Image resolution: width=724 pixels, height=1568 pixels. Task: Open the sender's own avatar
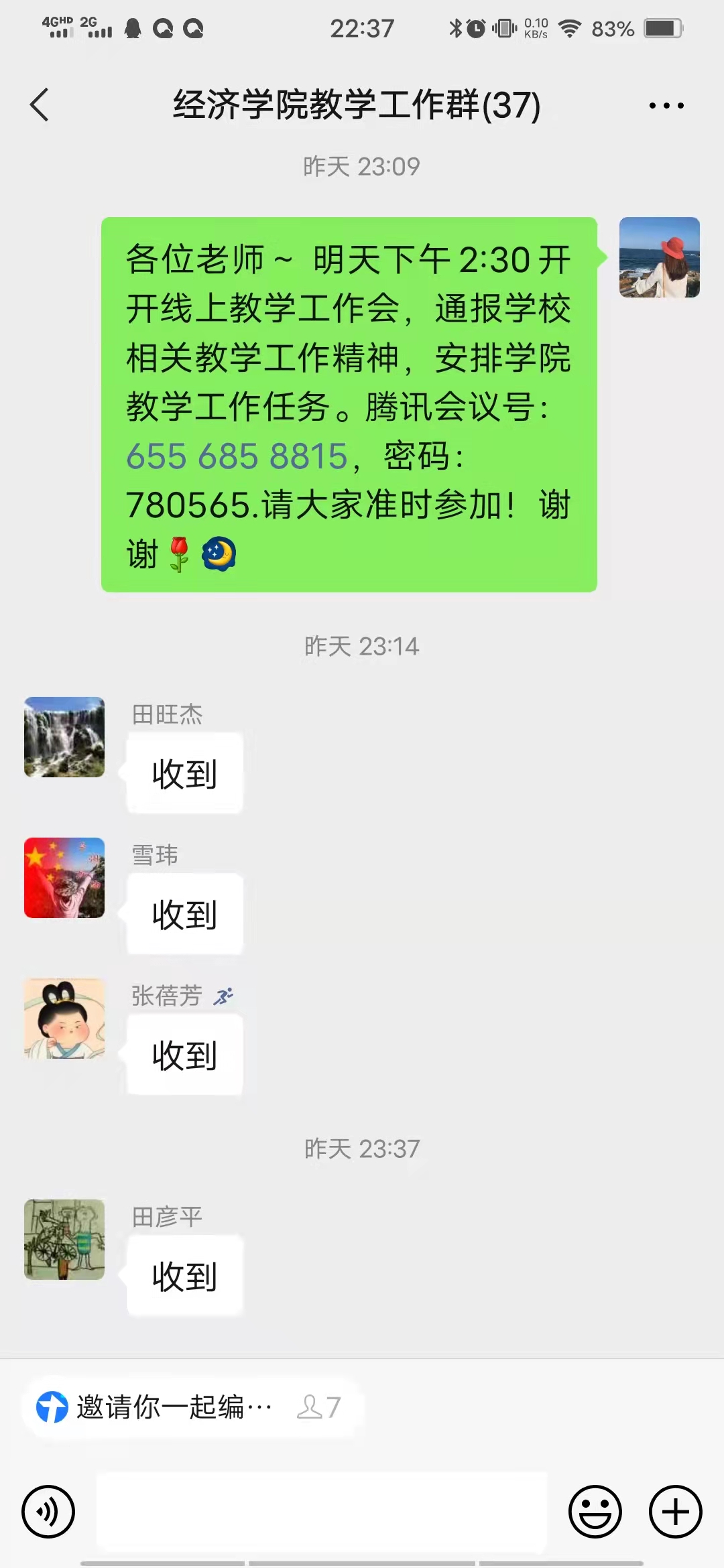point(659,257)
